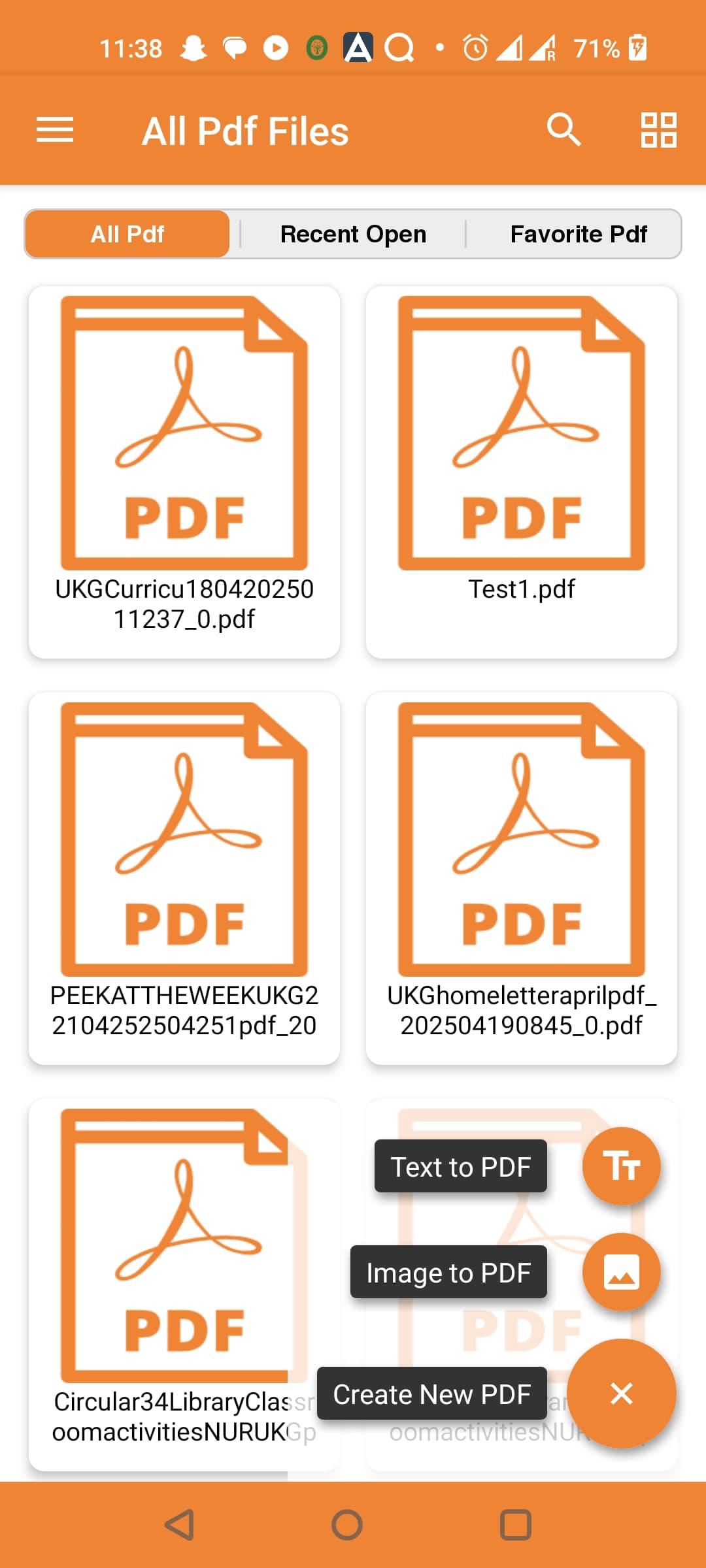706x1568 pixels.
Task: Open the search icon in the toolbar
Action: [564, 129]
